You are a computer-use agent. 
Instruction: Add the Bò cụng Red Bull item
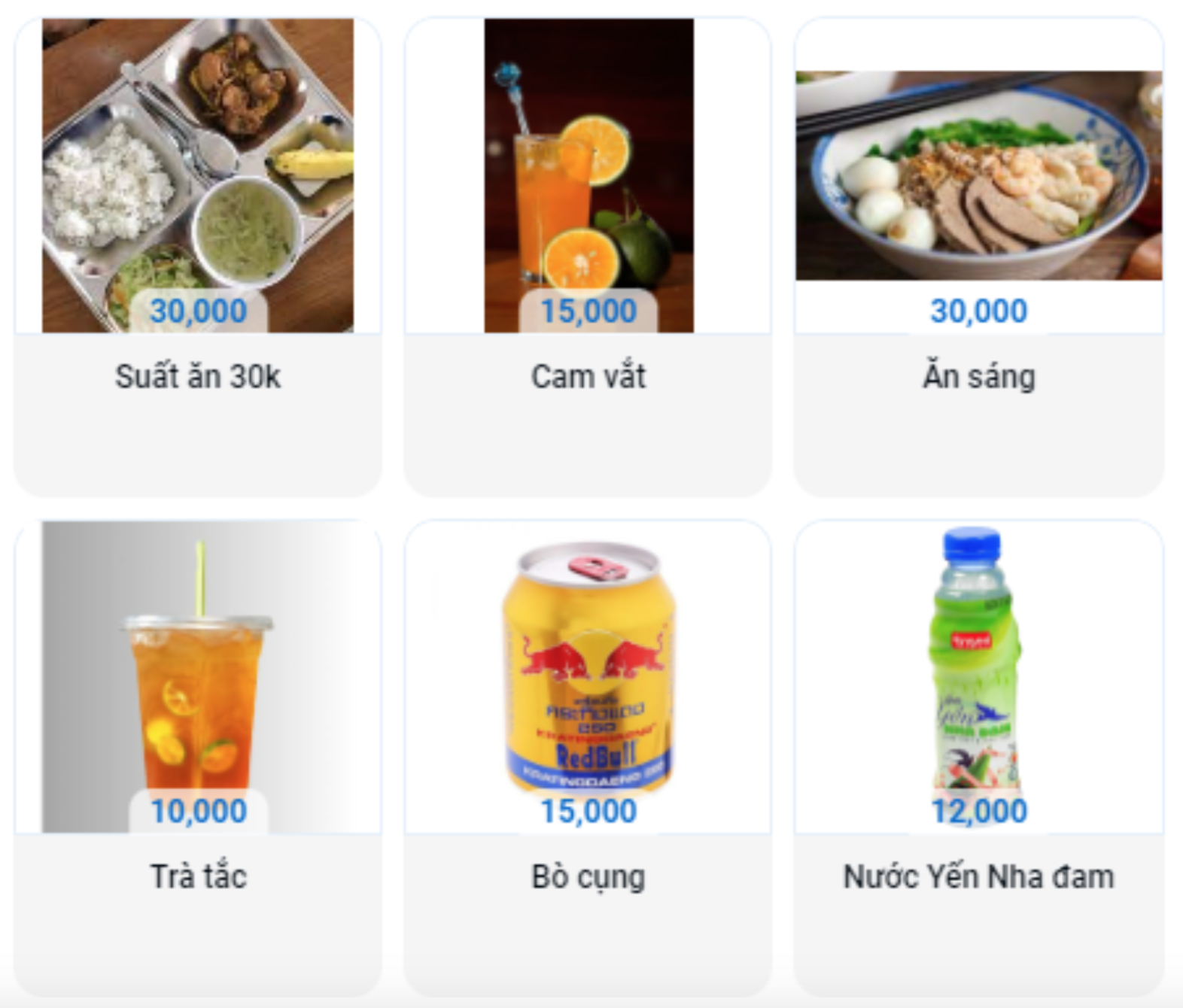pos(588,756)
